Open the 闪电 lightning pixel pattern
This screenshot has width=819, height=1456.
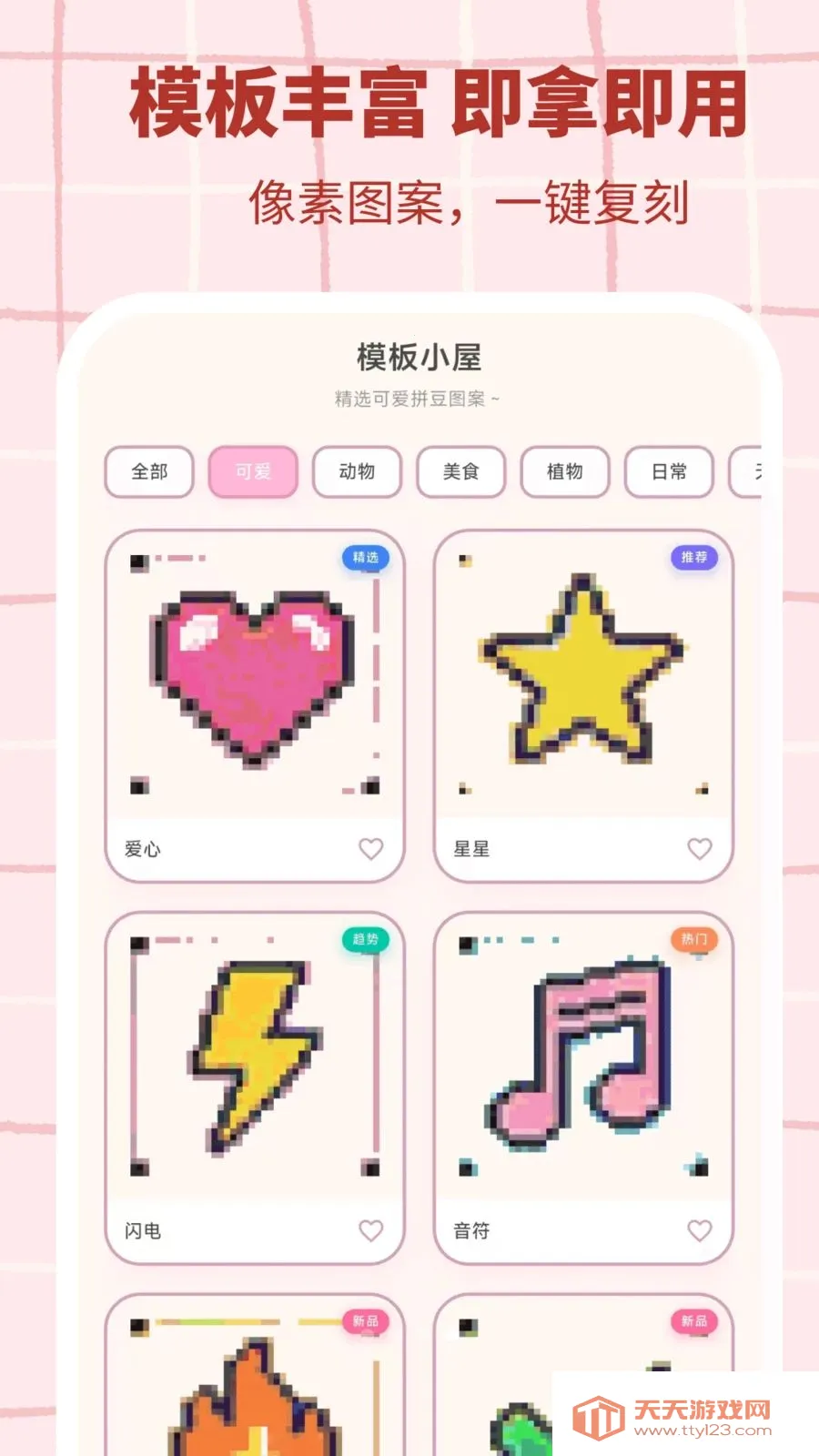(253, 1056)
